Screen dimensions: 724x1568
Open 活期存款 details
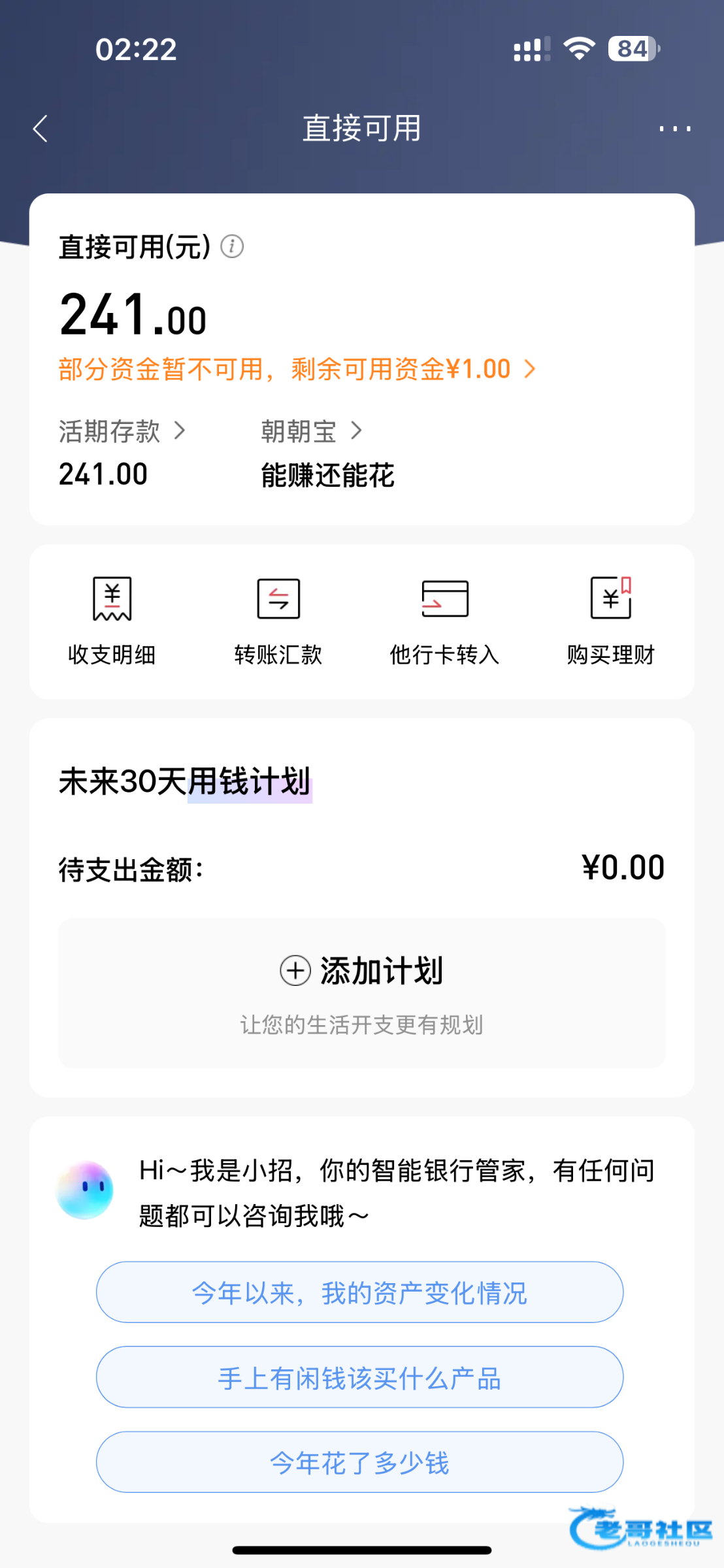tap(122, 432)
